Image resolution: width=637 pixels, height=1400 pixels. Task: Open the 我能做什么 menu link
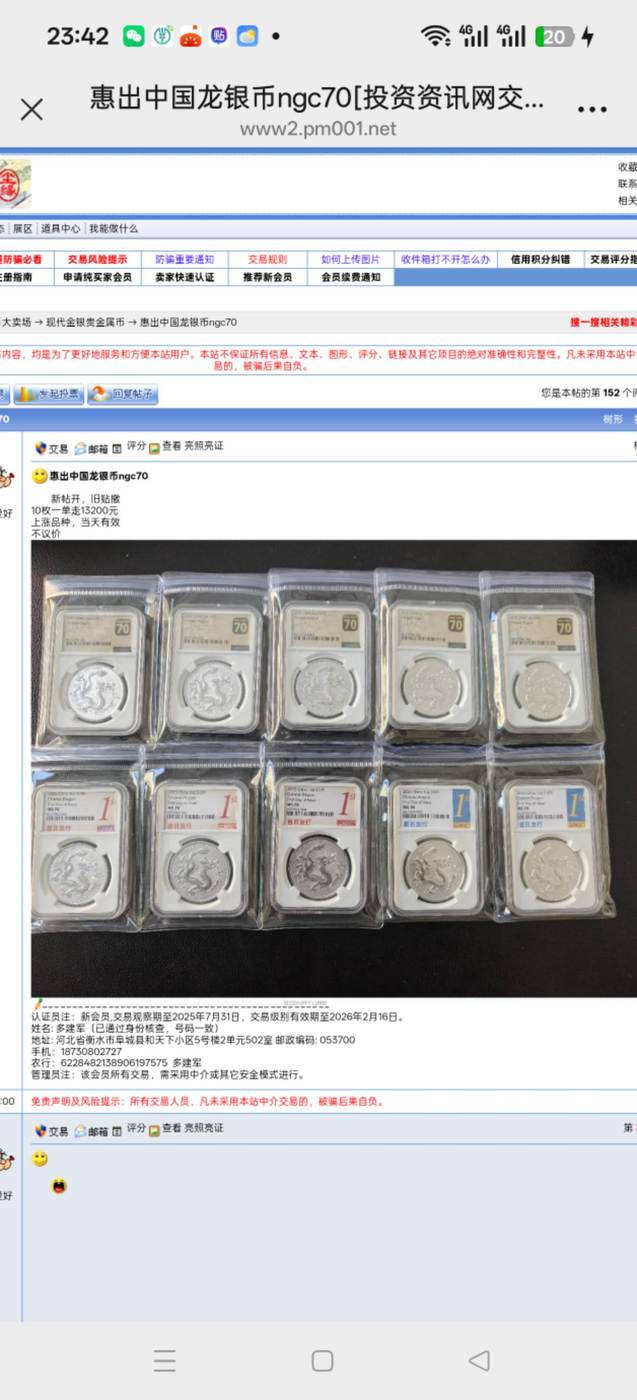click(x=113, y=228)
